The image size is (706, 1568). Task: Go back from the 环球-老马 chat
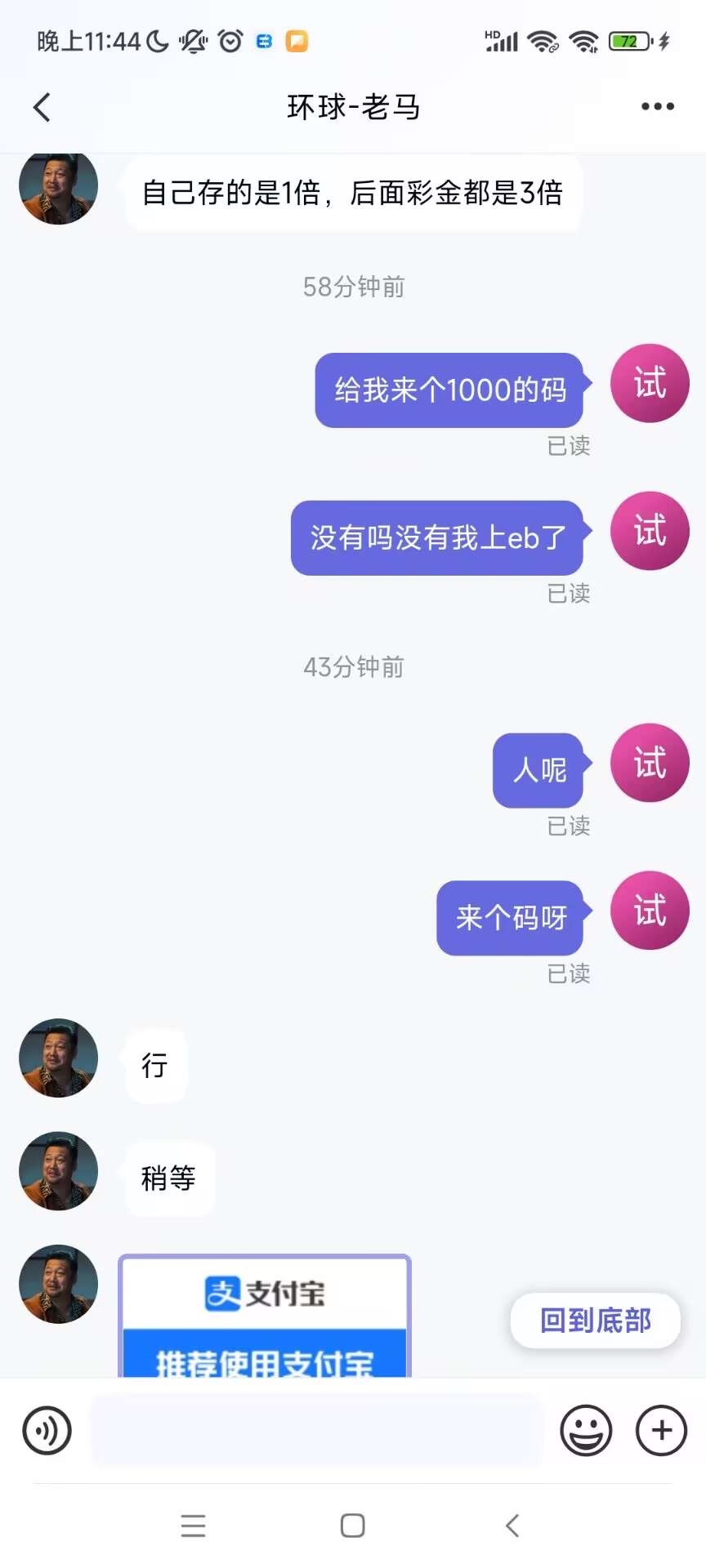(42, 107)
